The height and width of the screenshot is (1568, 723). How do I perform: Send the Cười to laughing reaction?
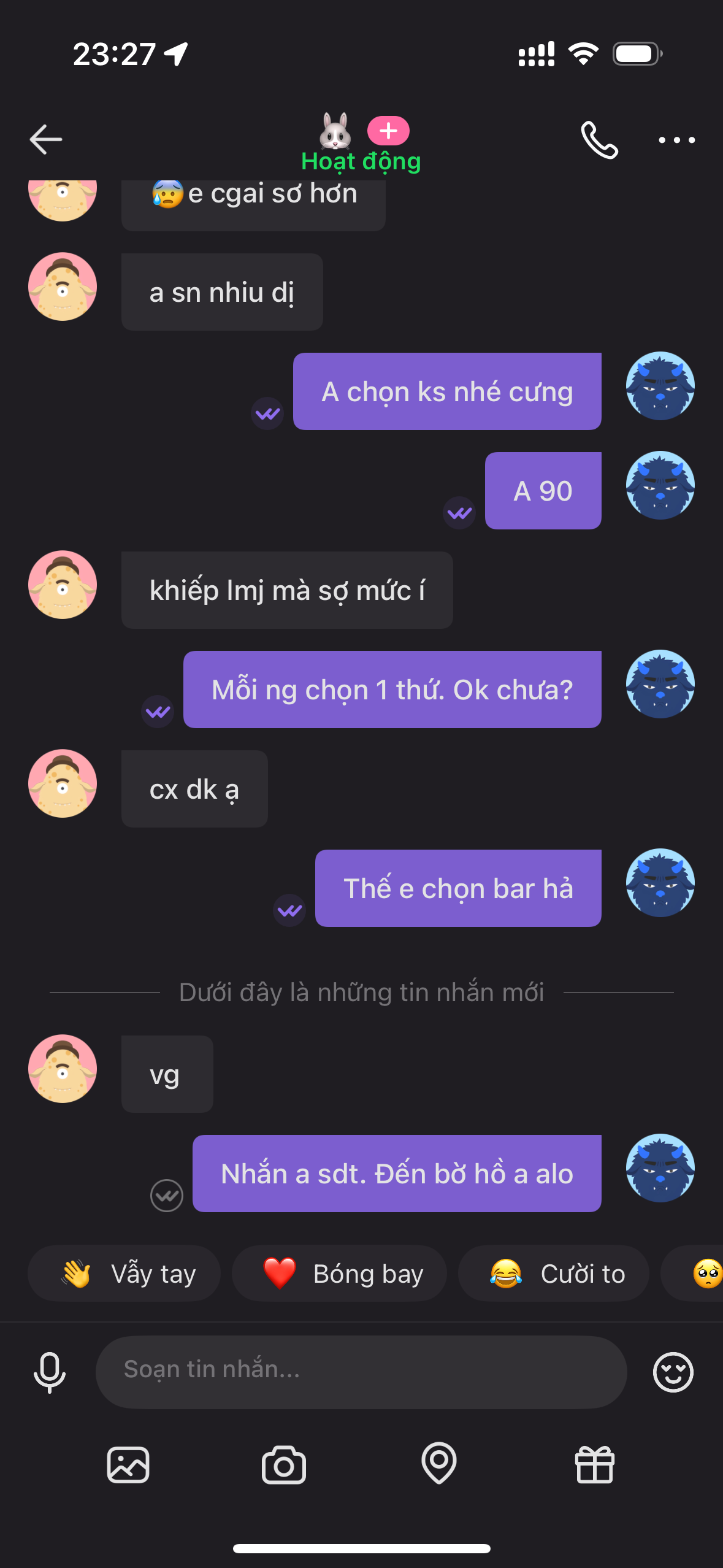click(554, 1274)
